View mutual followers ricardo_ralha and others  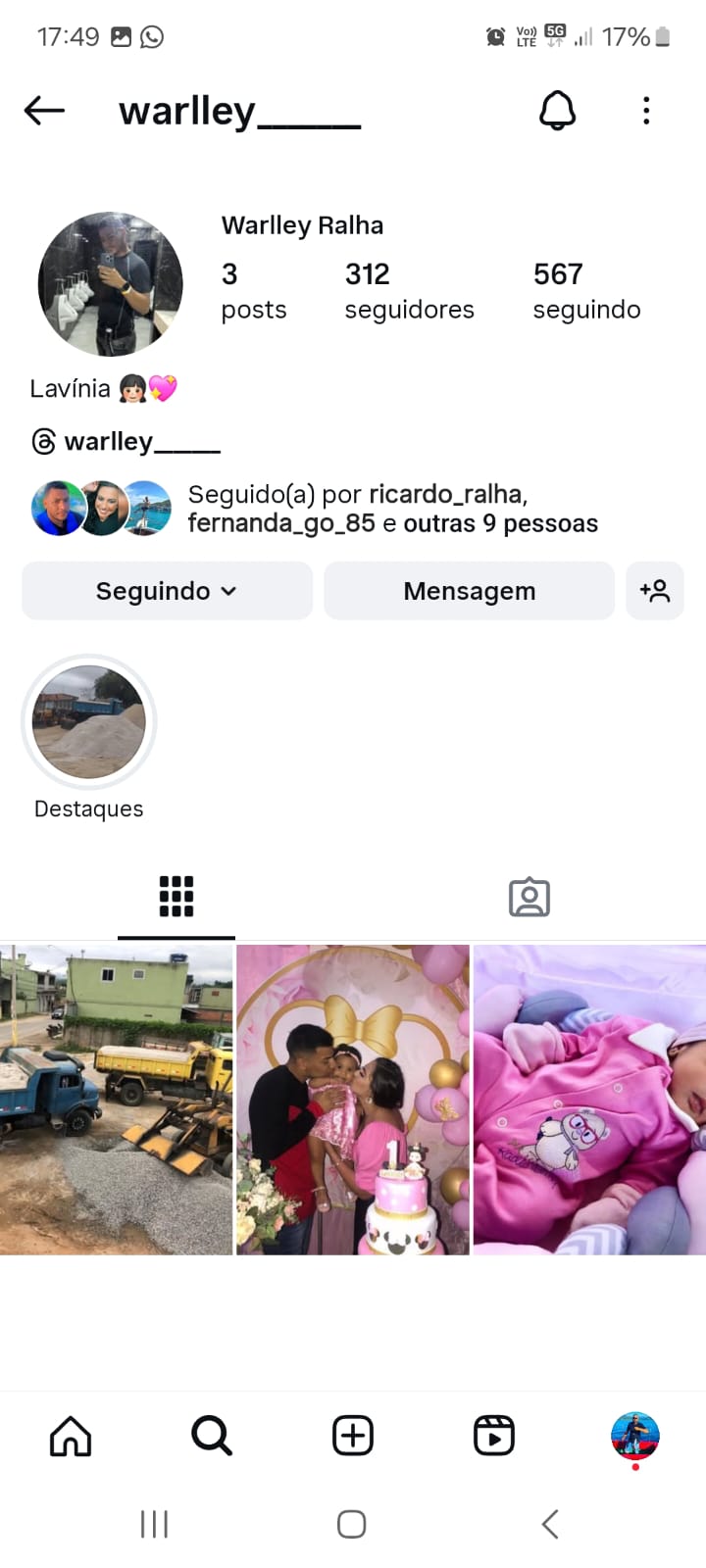(x=392, y=509)
